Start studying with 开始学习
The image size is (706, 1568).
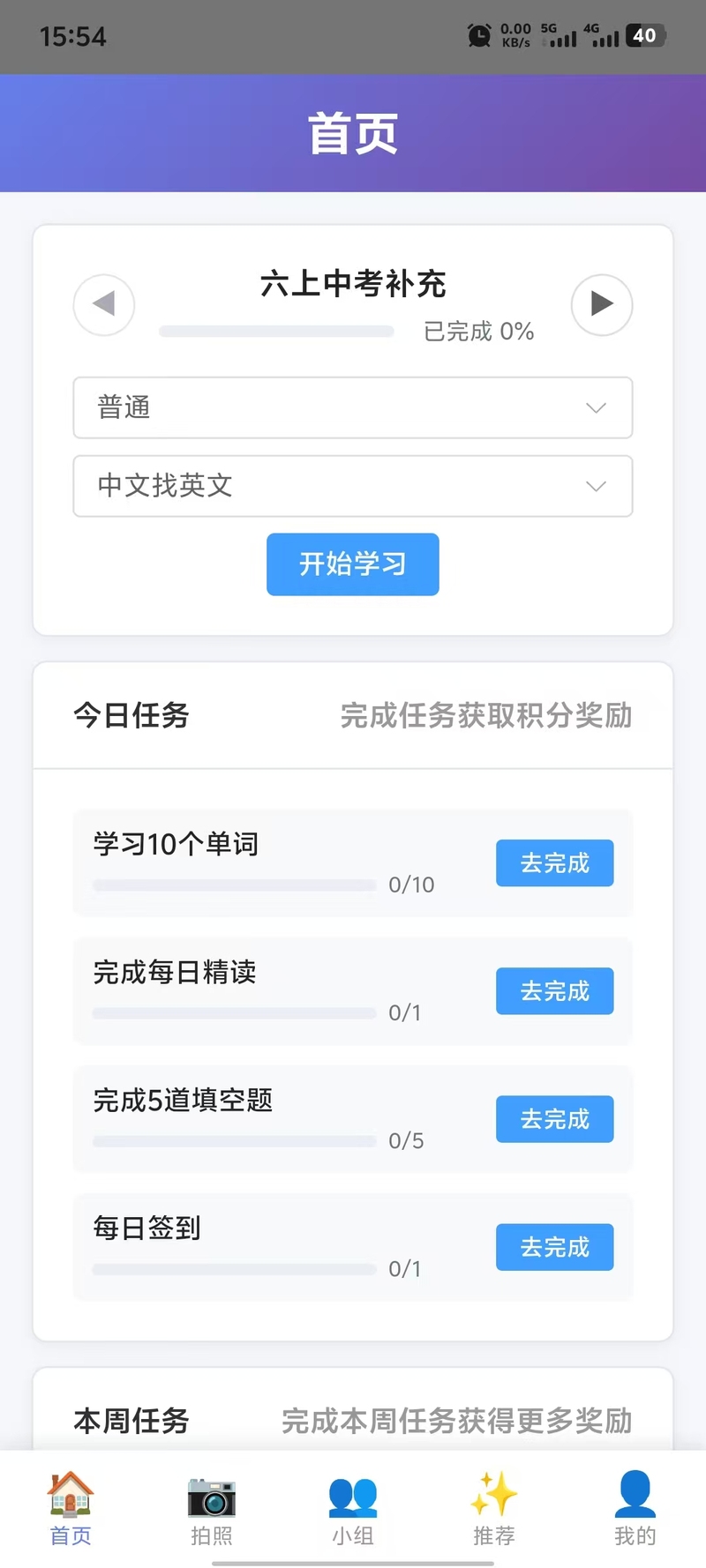click(x=353, y=564)
